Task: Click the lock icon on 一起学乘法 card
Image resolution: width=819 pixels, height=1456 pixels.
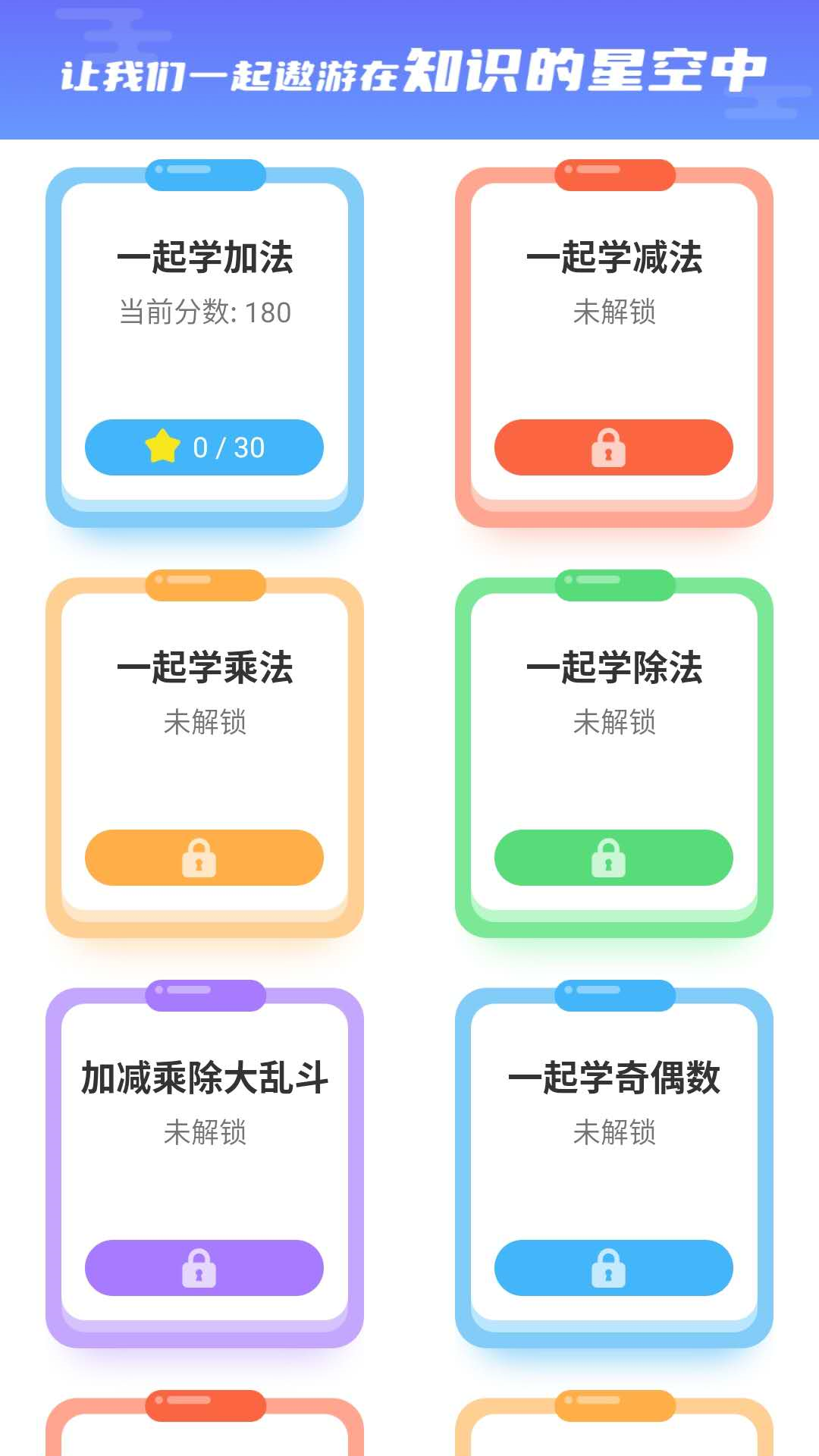Action: 201,858
